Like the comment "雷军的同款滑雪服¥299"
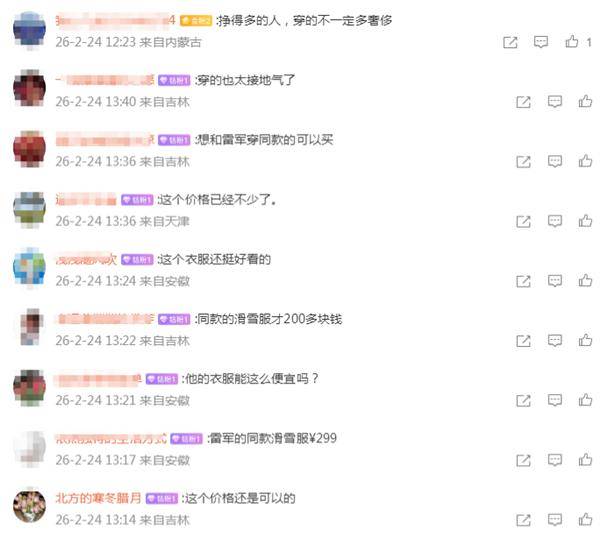 (584, 460)
